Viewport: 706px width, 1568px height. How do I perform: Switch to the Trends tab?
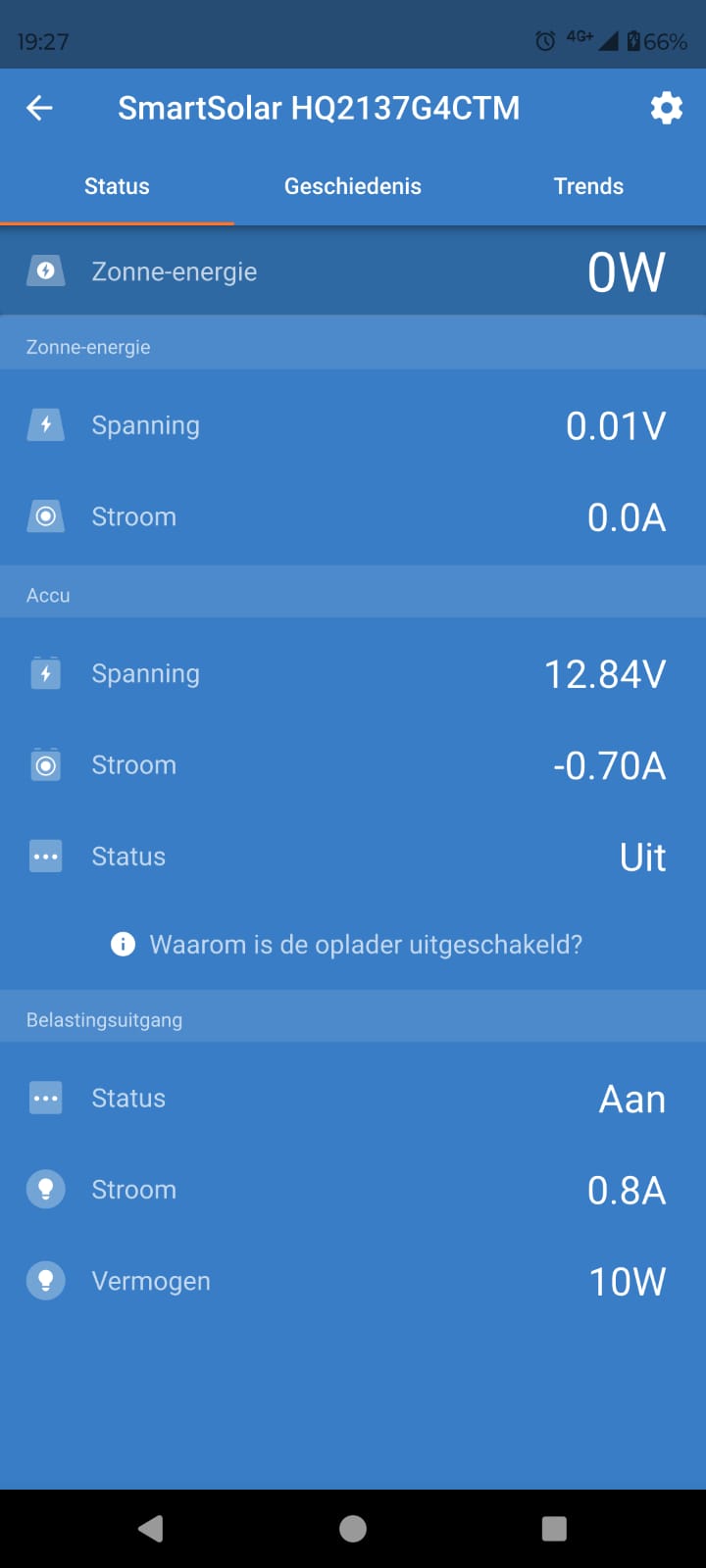588,186
